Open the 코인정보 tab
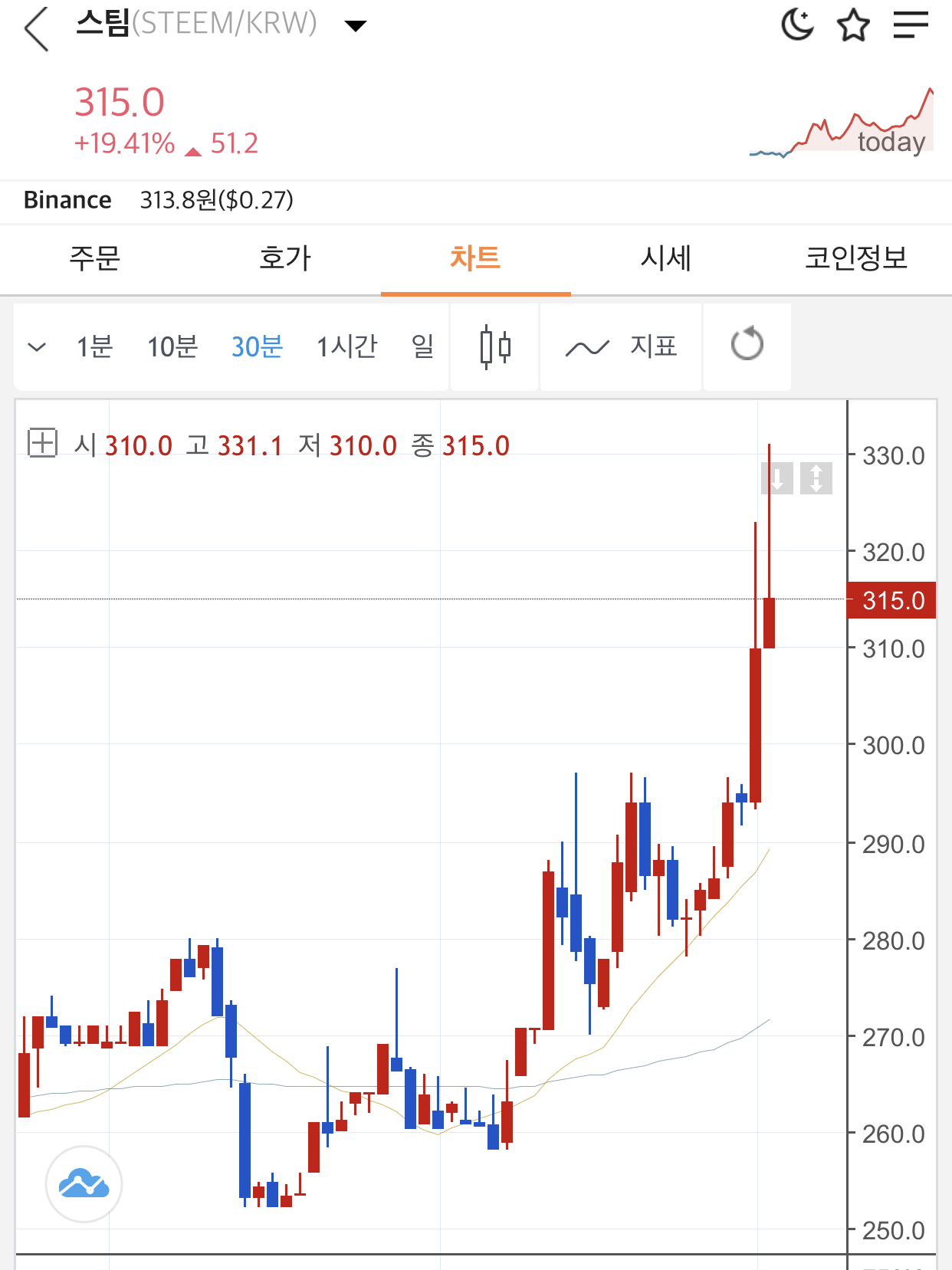The image size is (952, 1270). click(855, 258)
